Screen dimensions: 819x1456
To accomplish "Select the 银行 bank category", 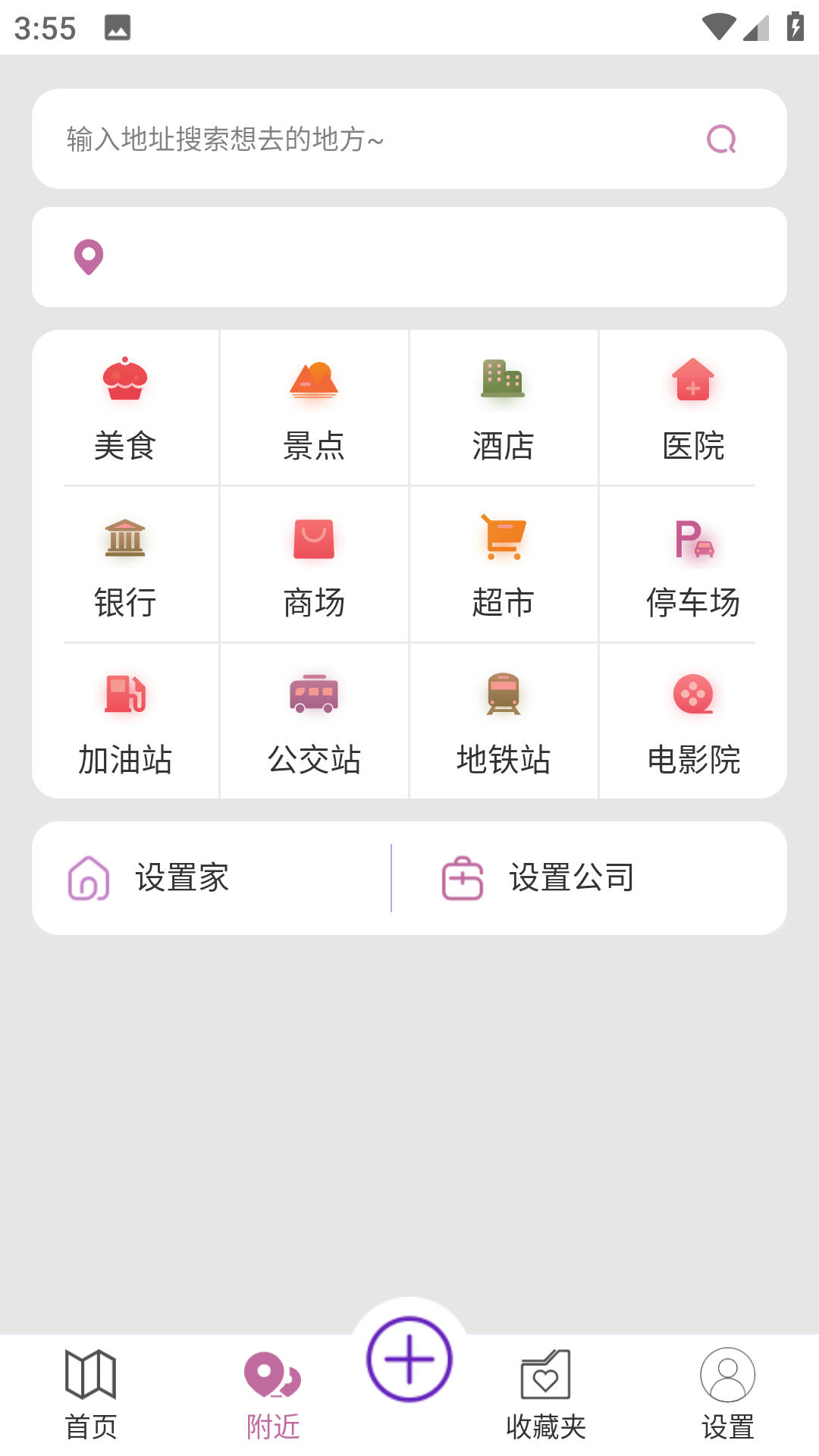I will [125, 566].
